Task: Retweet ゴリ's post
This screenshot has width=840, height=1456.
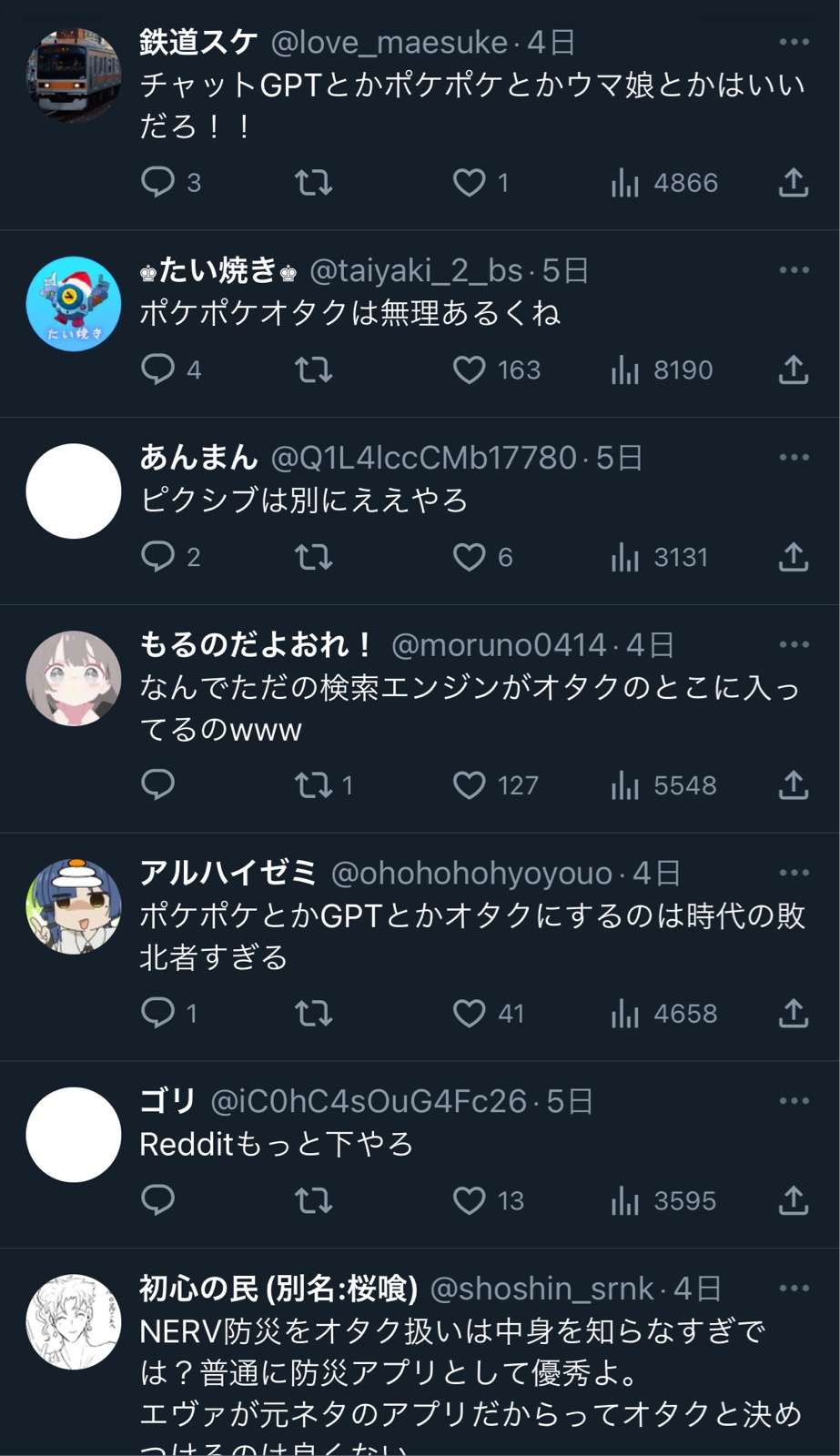Action: (x=314, y=1200)
